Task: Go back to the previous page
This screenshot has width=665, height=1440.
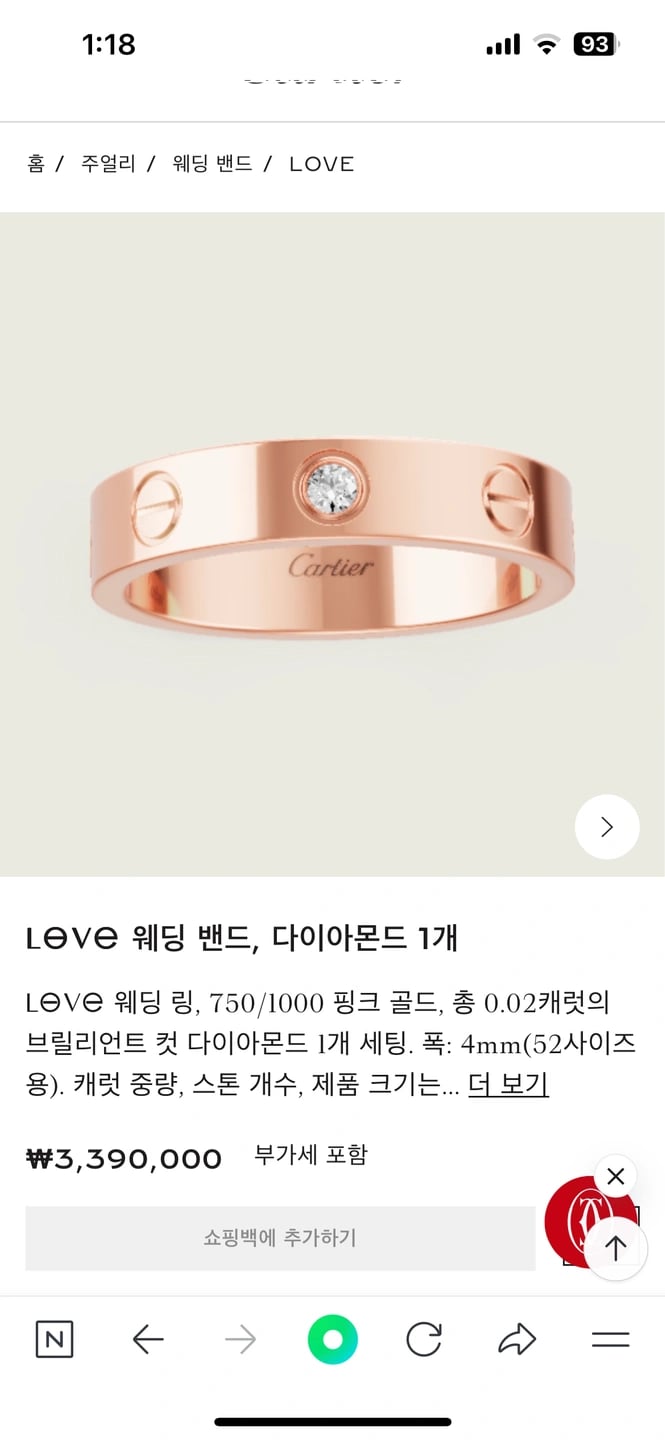Action: [x=148, y=1340]
